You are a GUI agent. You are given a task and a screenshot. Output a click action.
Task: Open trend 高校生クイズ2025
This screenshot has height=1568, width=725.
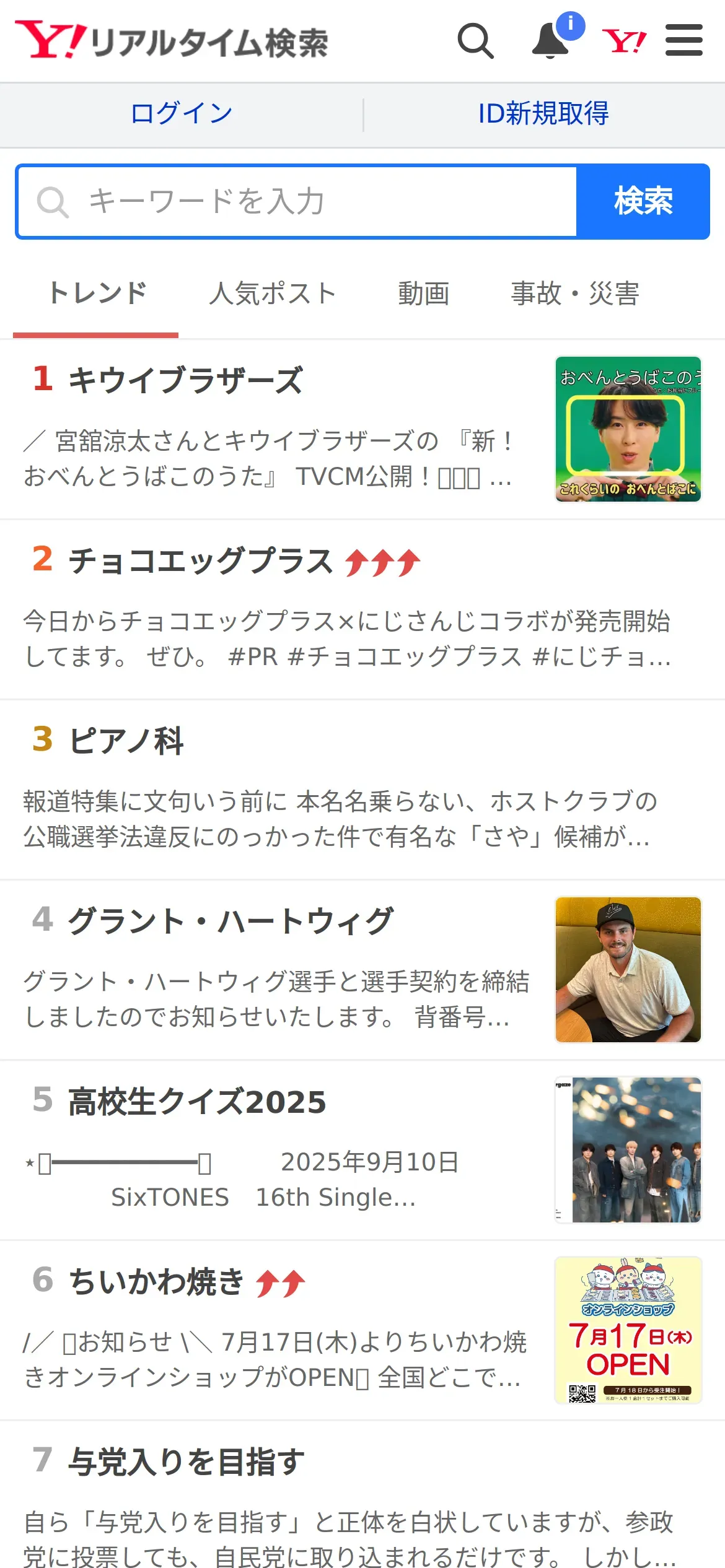coord(197,1102)
